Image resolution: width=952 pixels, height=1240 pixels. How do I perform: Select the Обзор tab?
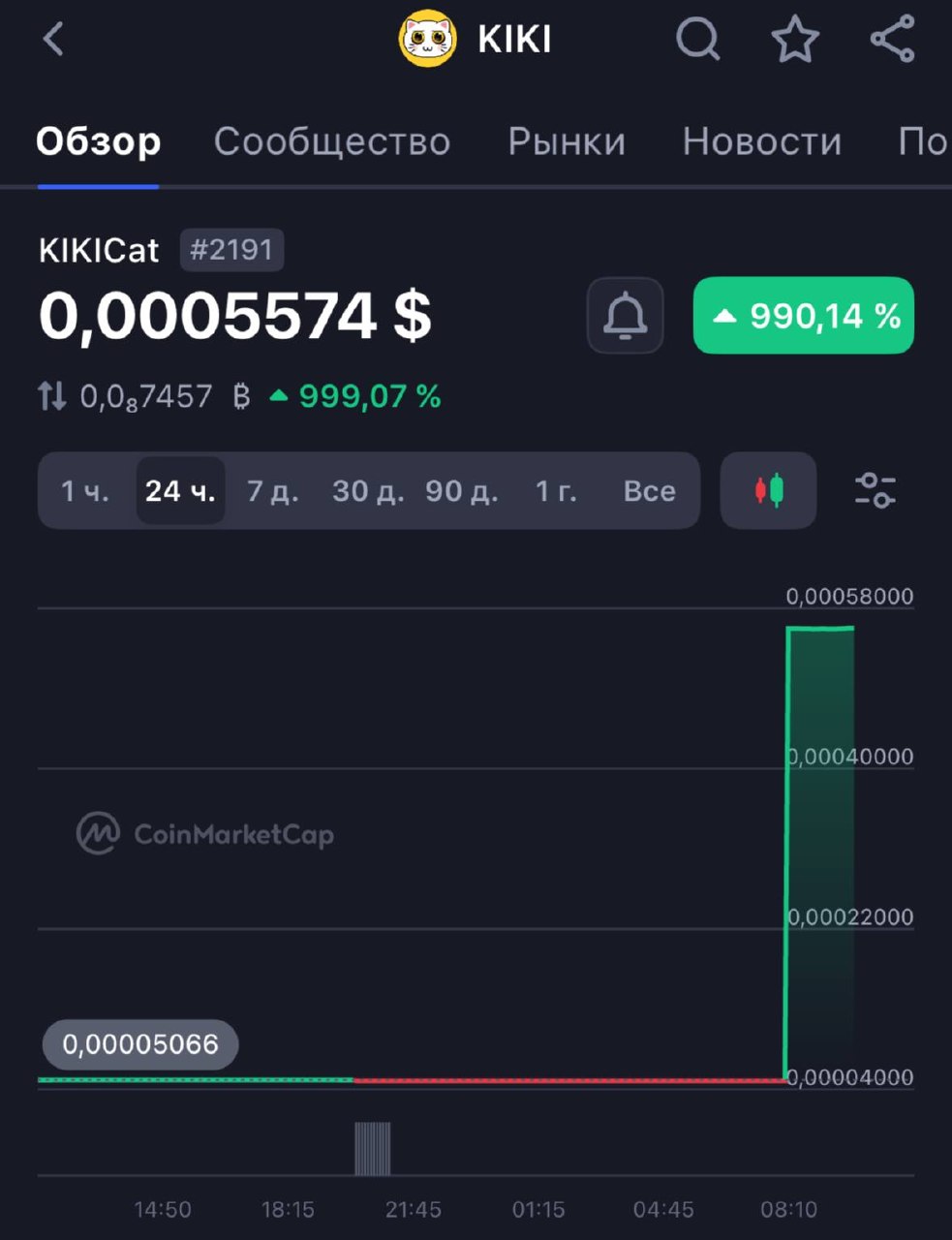coord(98,141)
